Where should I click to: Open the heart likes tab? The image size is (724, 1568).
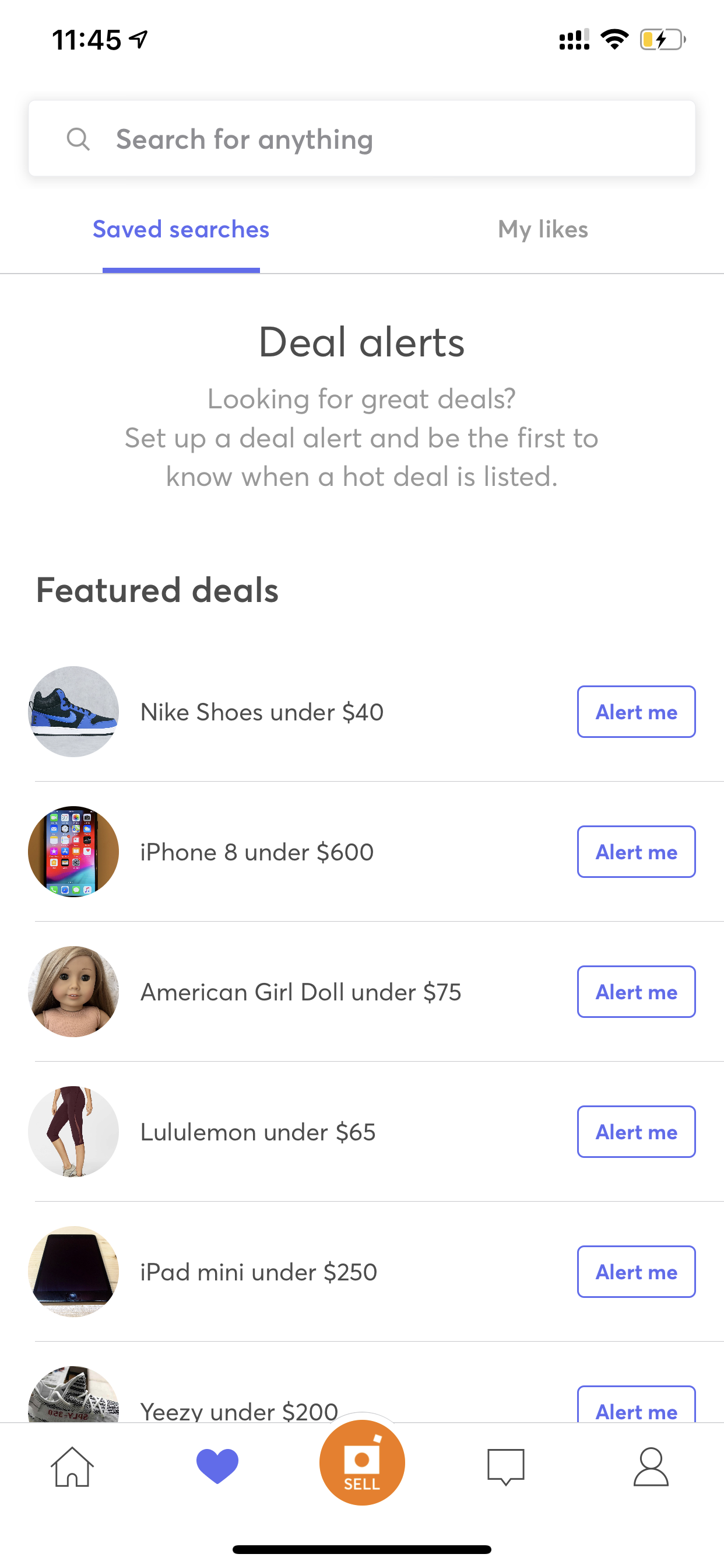pyautogui.click(x=217, y=1467)
